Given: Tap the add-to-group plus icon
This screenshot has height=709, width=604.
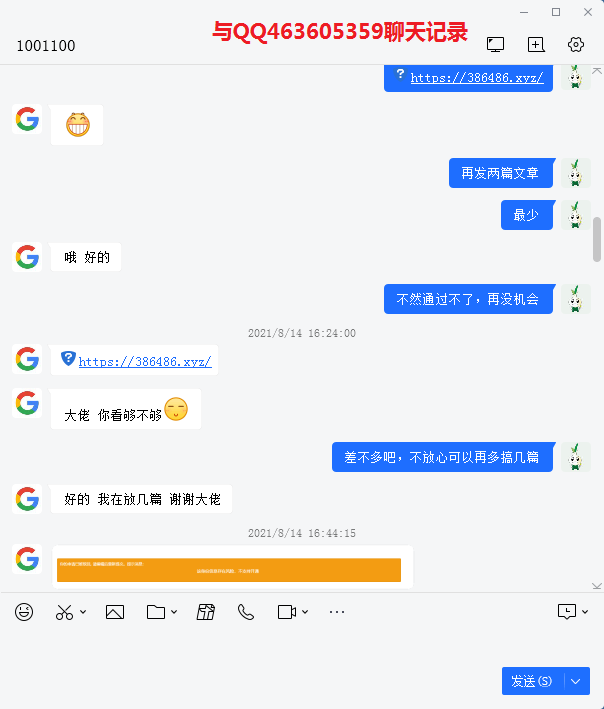Looking at the screenshot, I should [536, 44].
